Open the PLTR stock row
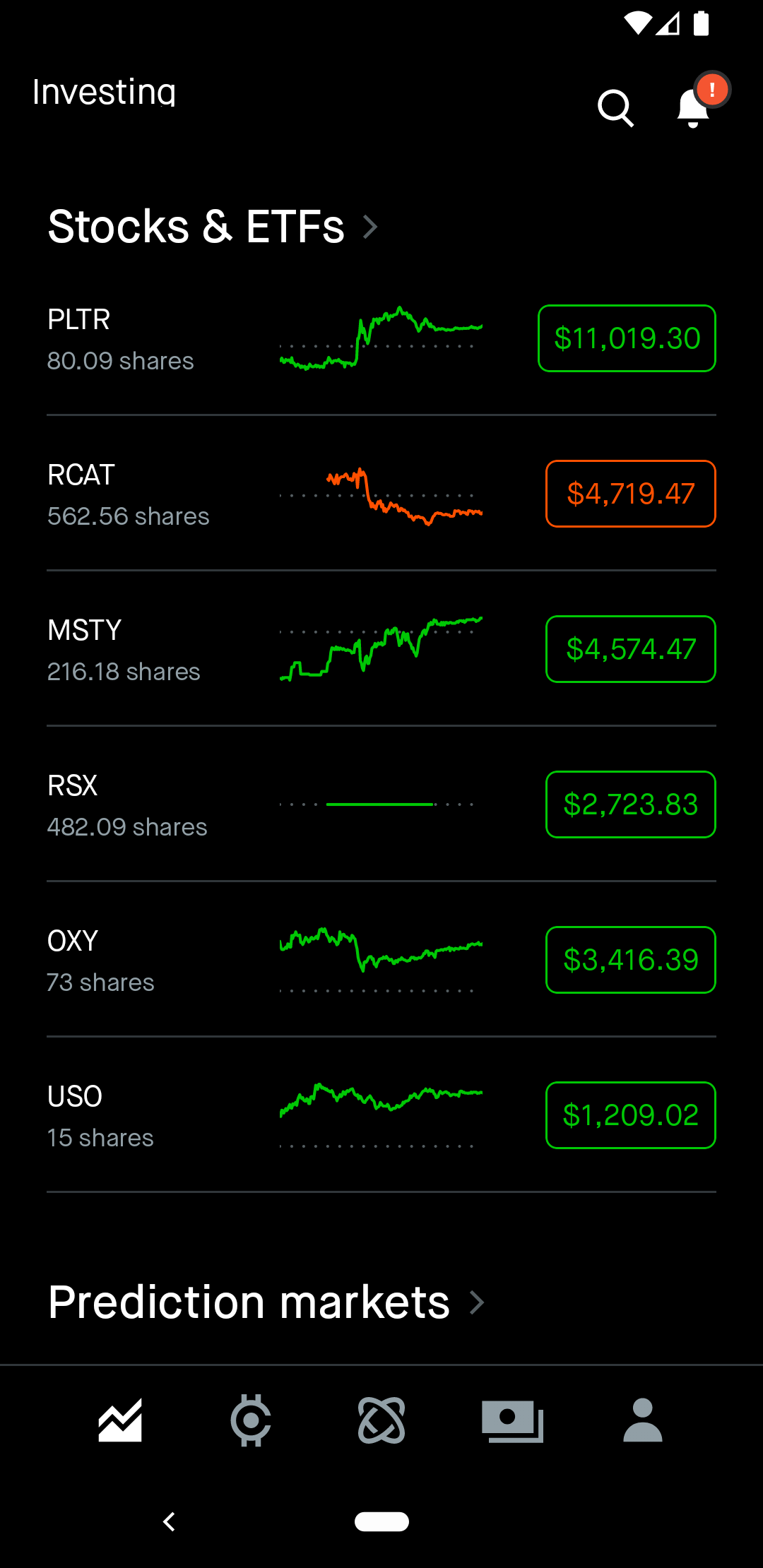 [x=381, y=338]
